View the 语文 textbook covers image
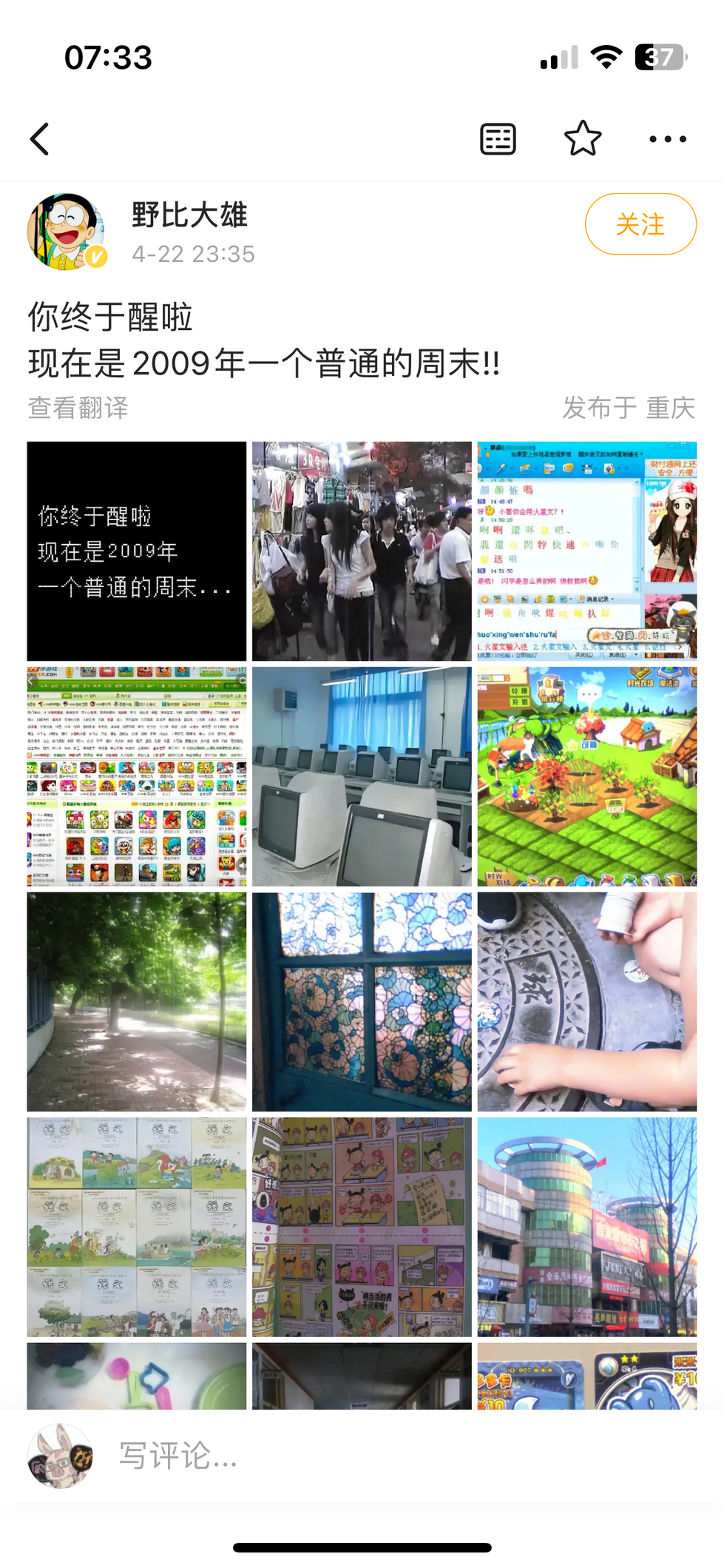 [x=137, y=1226]
